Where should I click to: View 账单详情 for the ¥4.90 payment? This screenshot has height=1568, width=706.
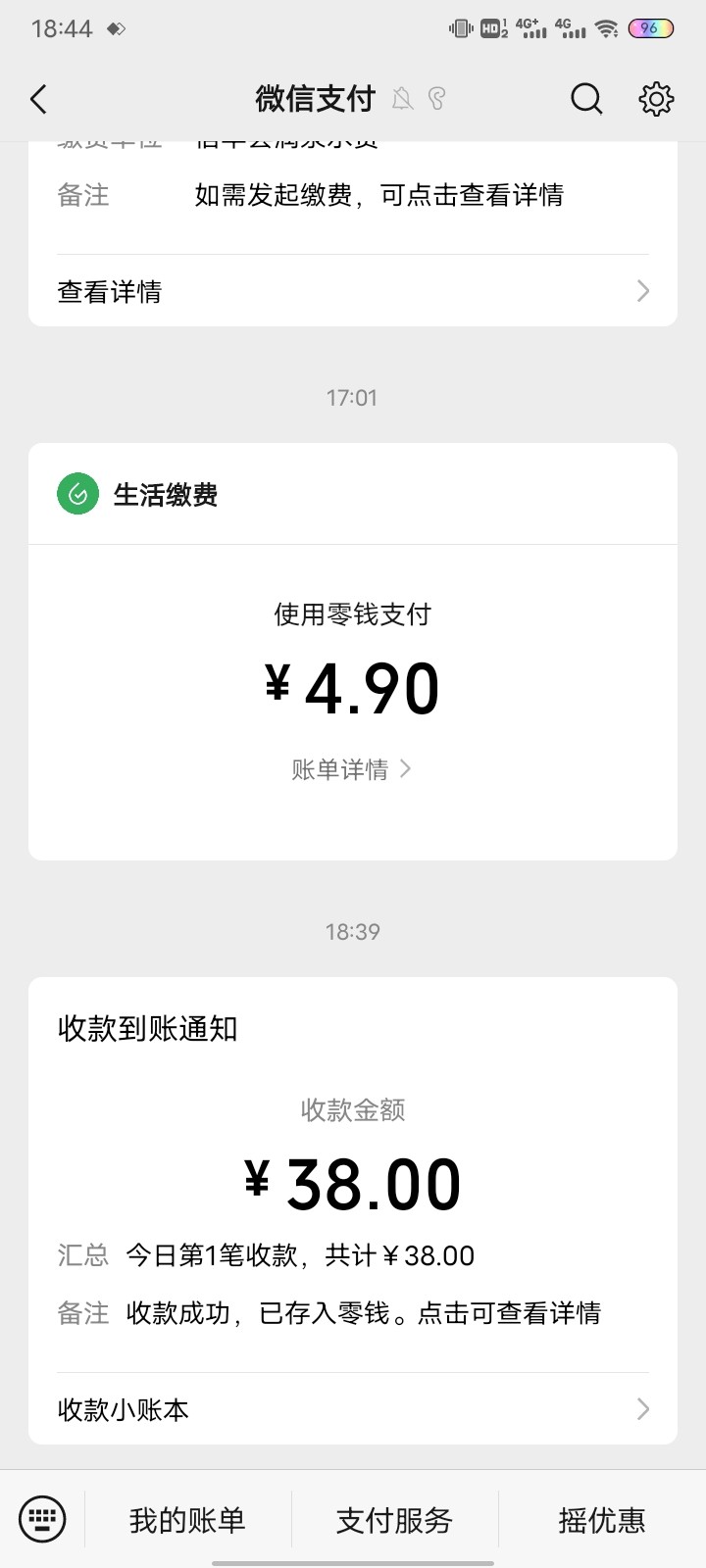351,769
